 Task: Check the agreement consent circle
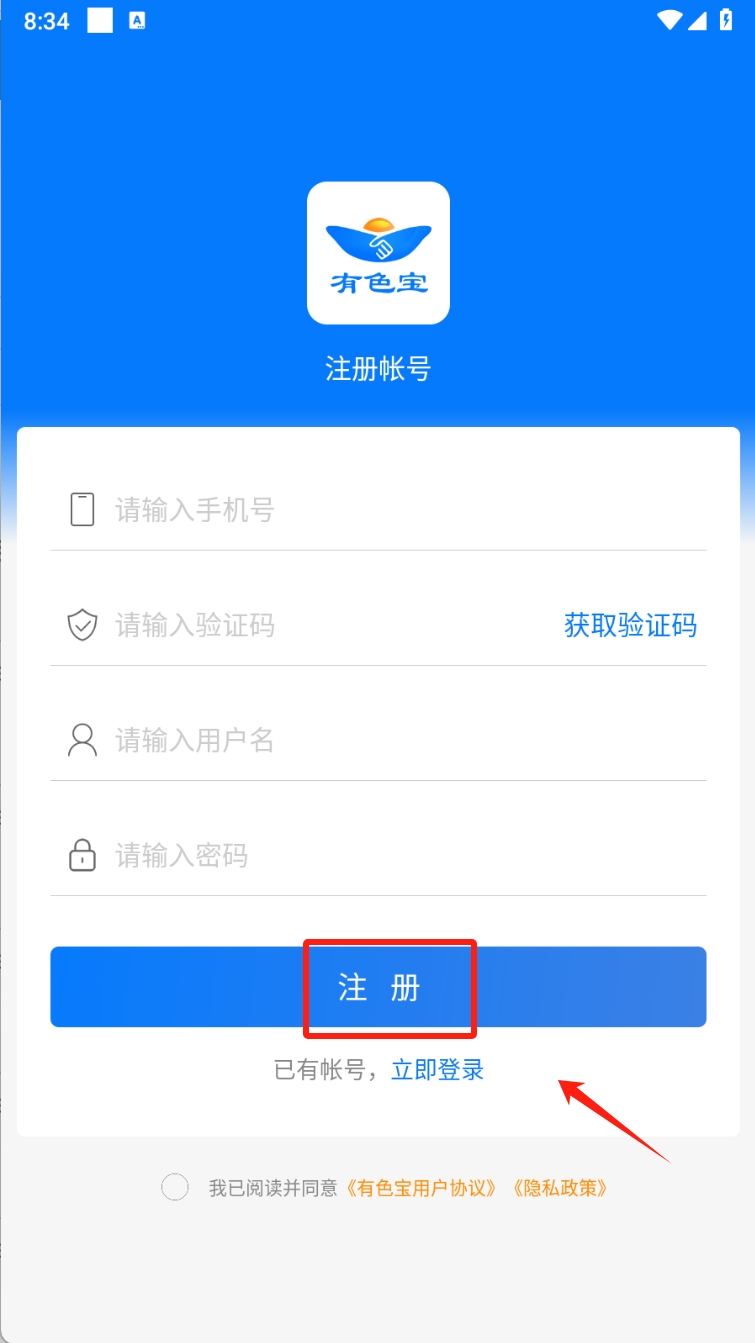coord(175,1187)
